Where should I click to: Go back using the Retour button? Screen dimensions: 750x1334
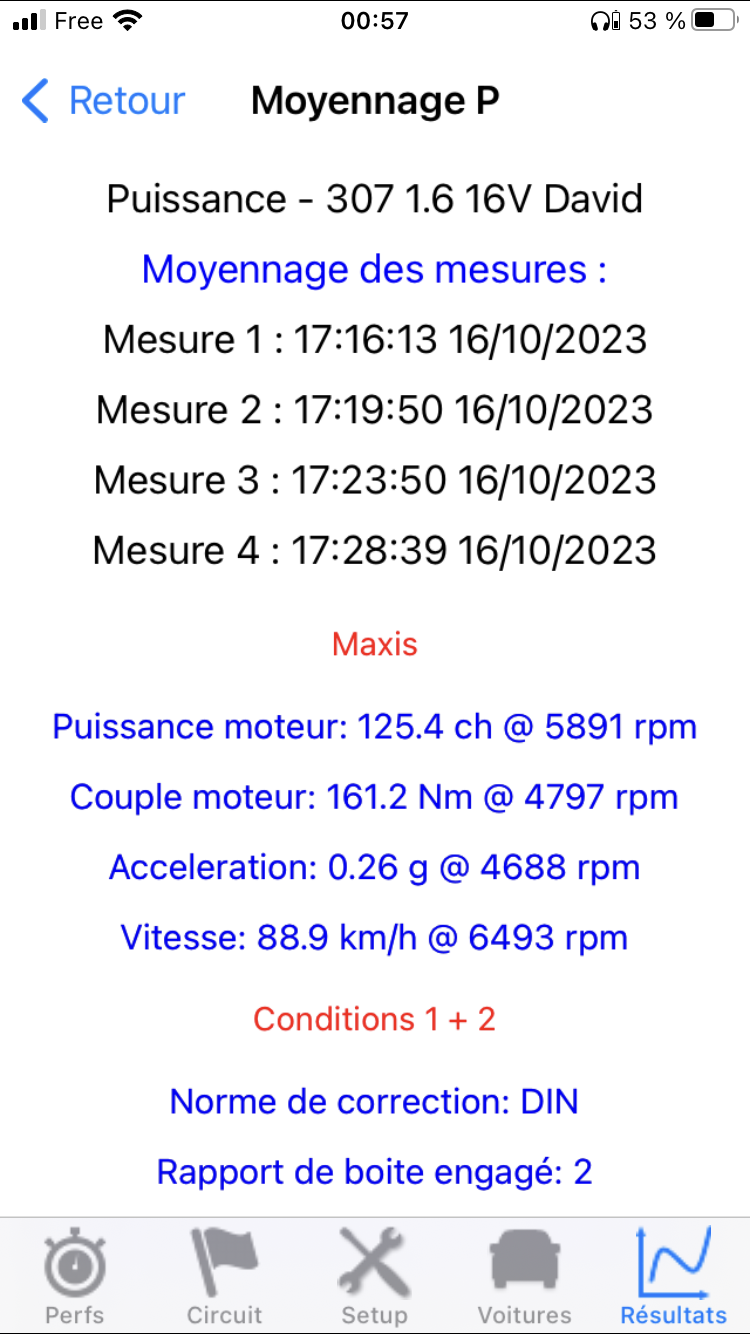click(103, 101)
